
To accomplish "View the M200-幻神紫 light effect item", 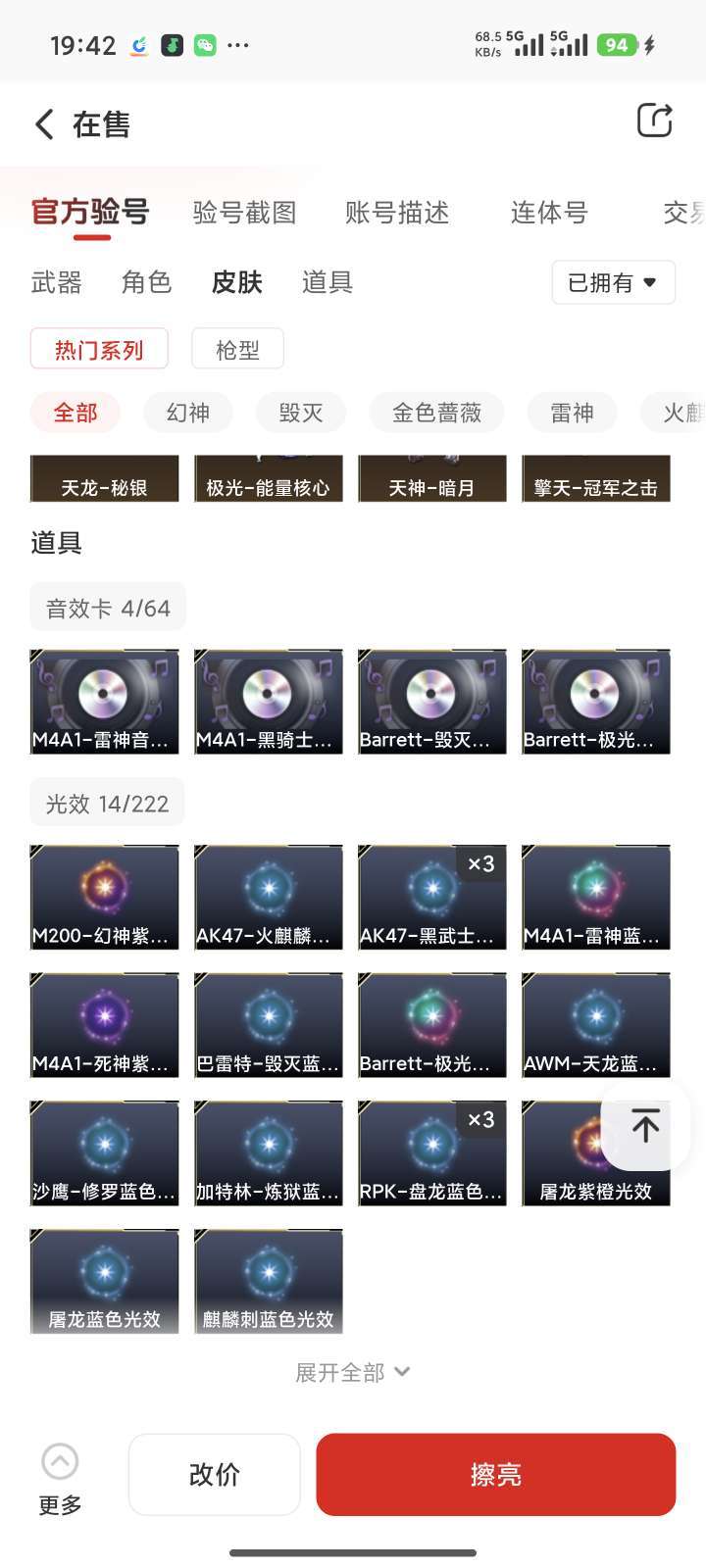I will click(105, 898).
